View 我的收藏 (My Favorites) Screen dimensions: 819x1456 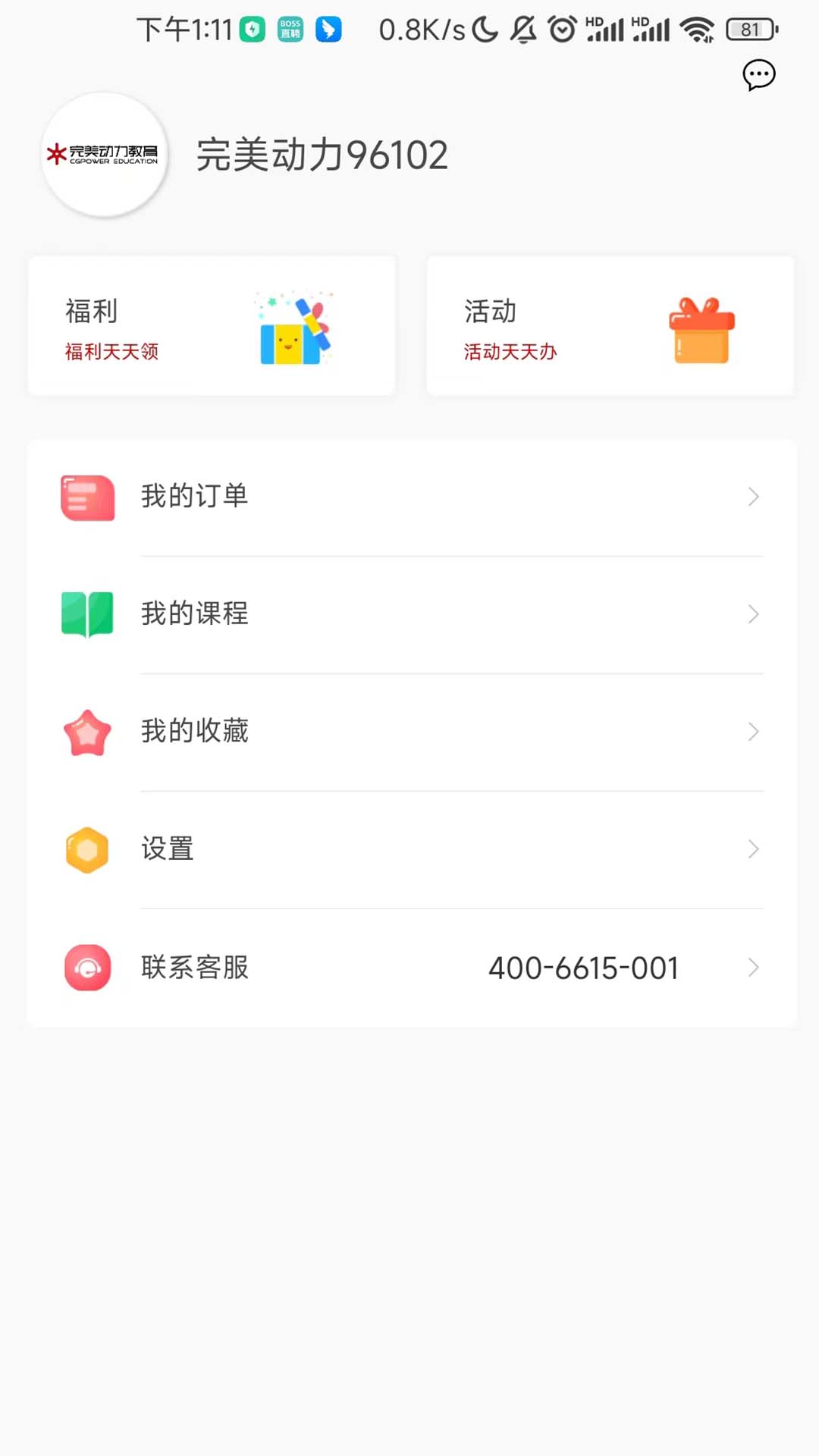412,732
